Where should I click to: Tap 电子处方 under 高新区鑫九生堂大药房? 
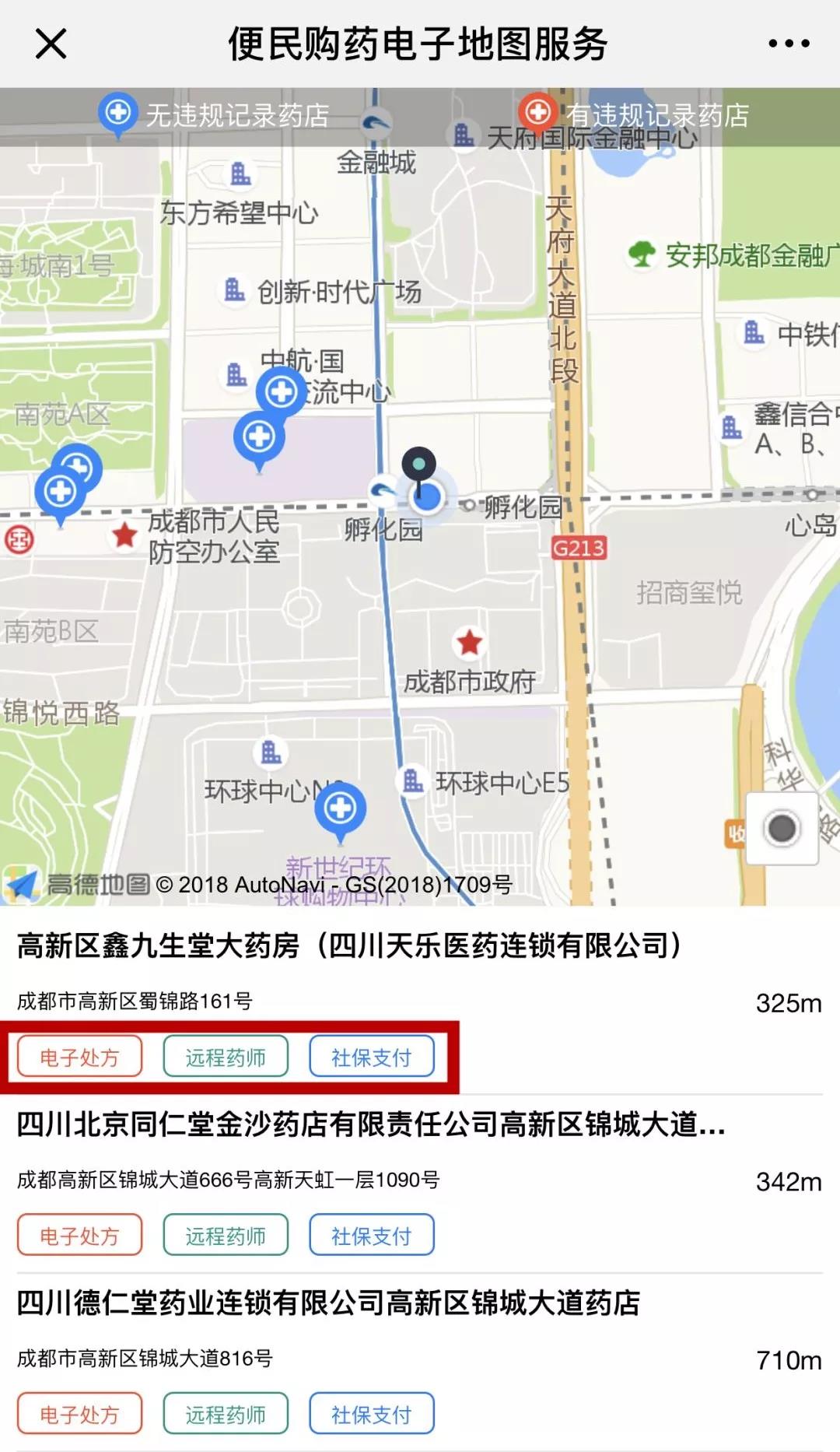[79, 1057]
